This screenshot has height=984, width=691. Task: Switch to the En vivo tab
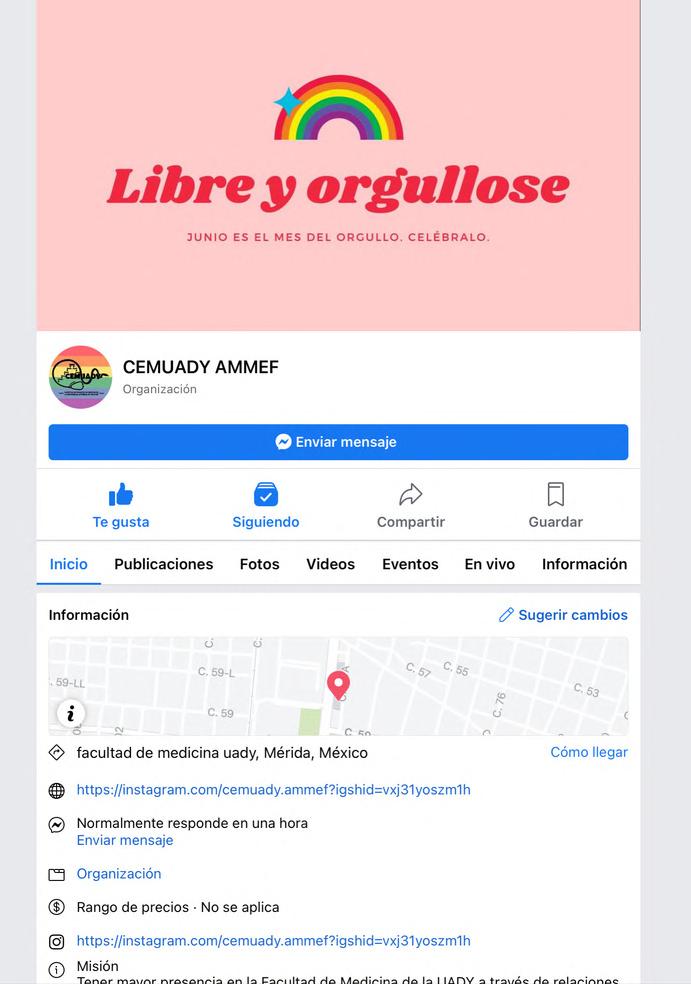490,564
